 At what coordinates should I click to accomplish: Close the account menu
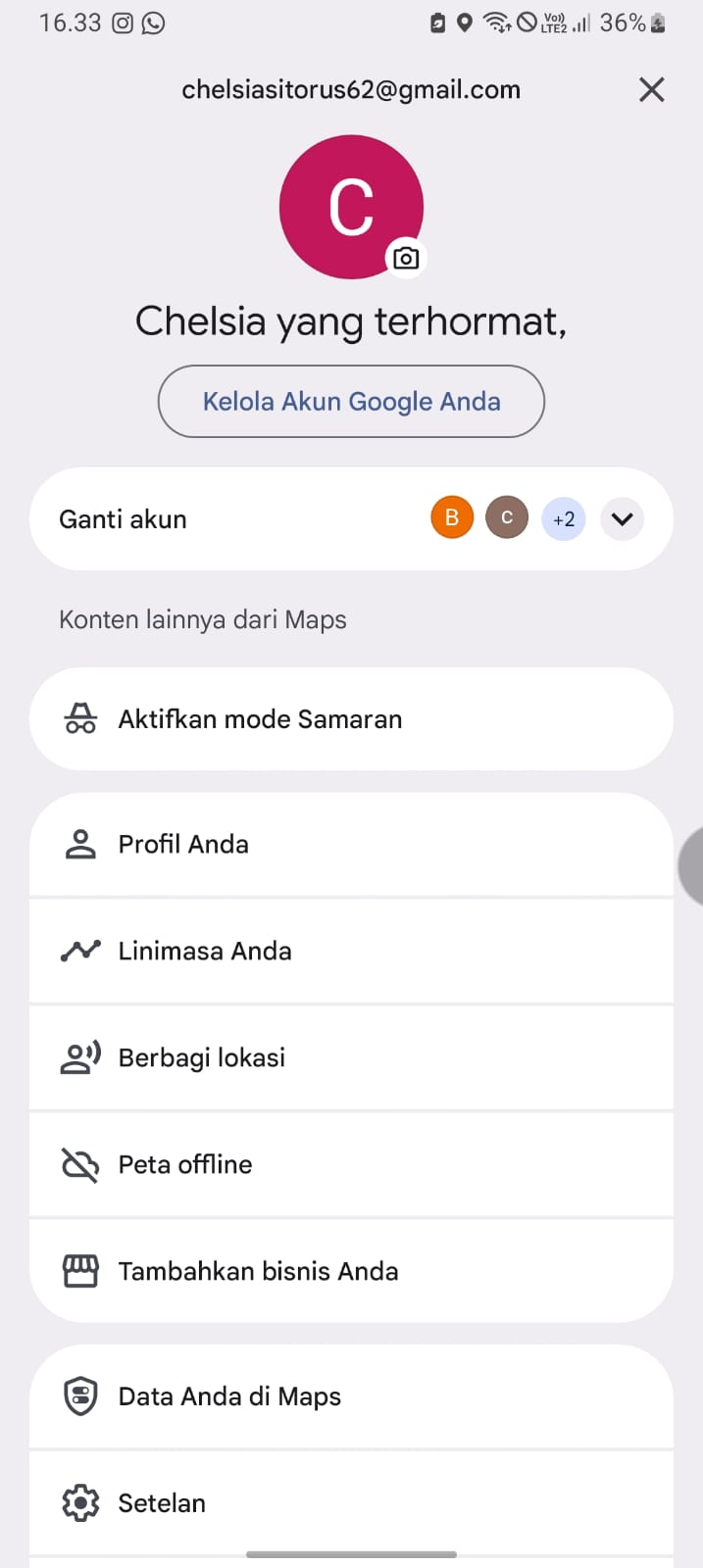click(651, 90)
